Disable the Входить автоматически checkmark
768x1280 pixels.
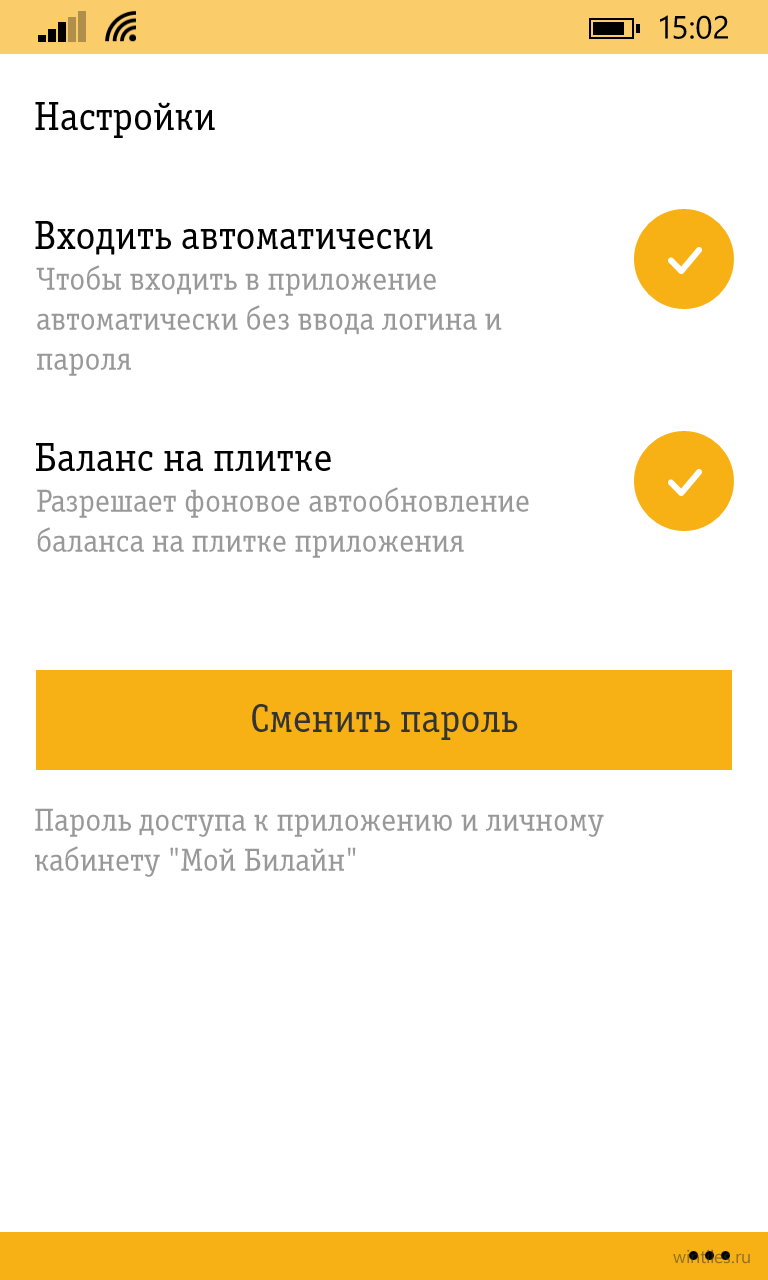coord(684,259)
